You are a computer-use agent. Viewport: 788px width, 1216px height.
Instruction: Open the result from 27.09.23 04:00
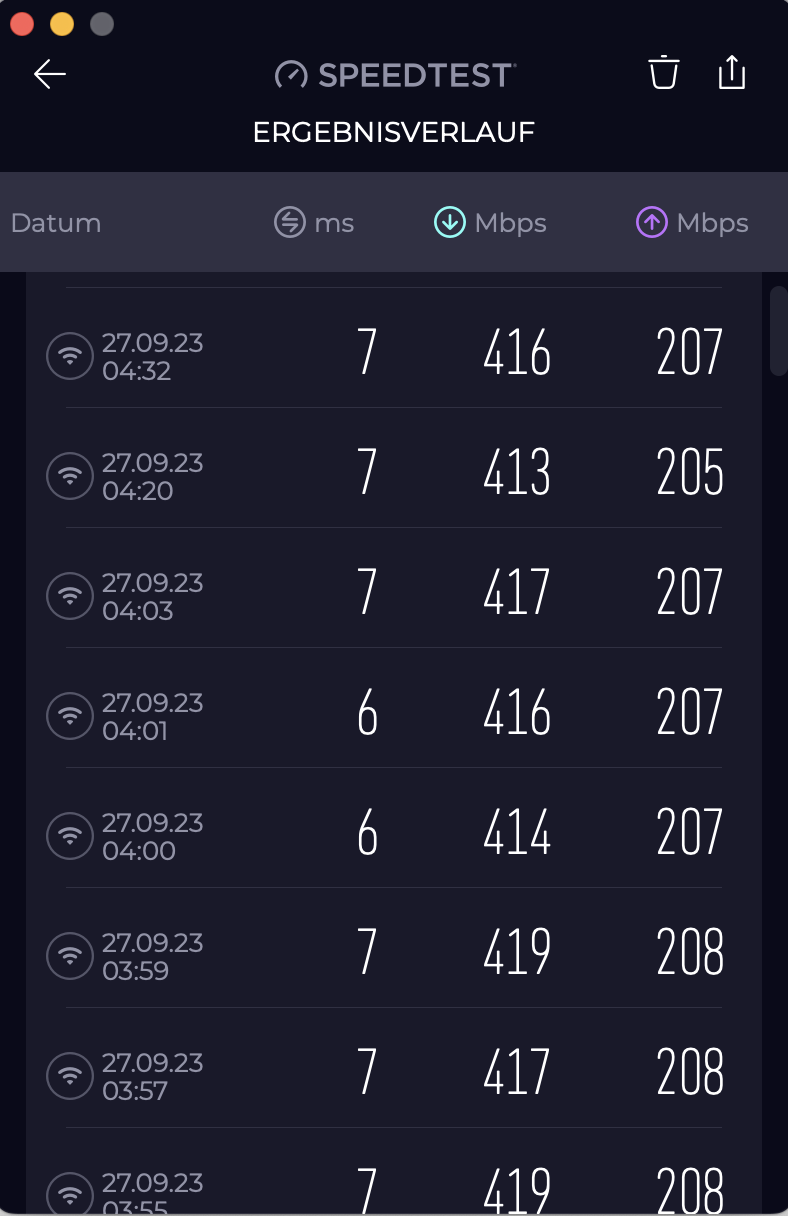(394, 828)
